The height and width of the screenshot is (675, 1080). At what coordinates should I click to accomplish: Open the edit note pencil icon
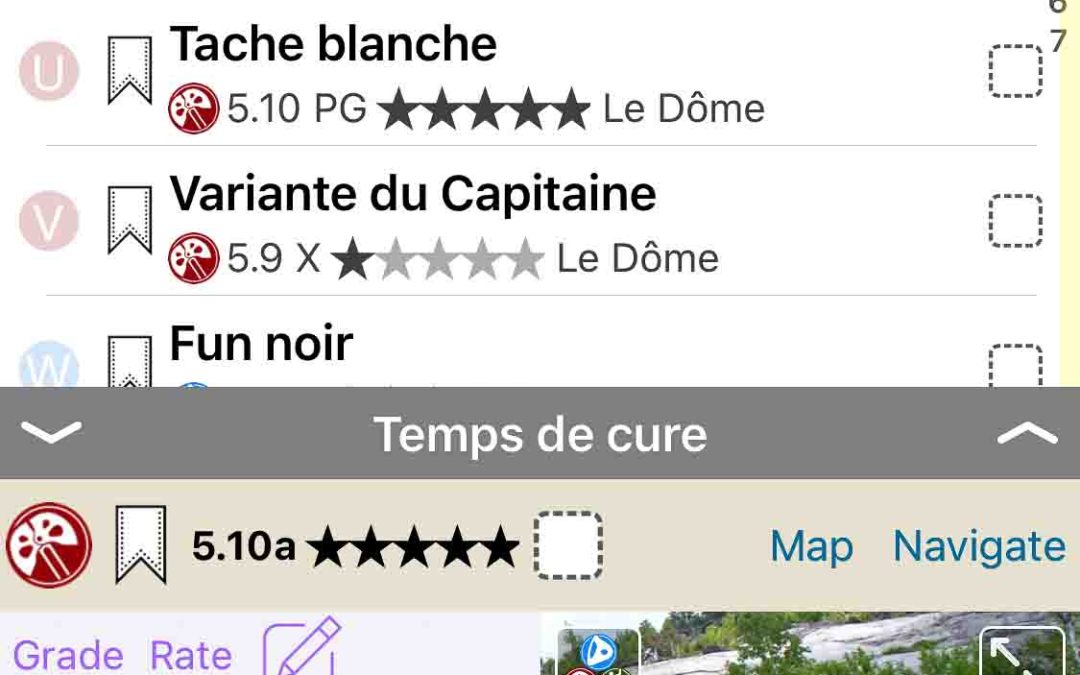[301, 648]
